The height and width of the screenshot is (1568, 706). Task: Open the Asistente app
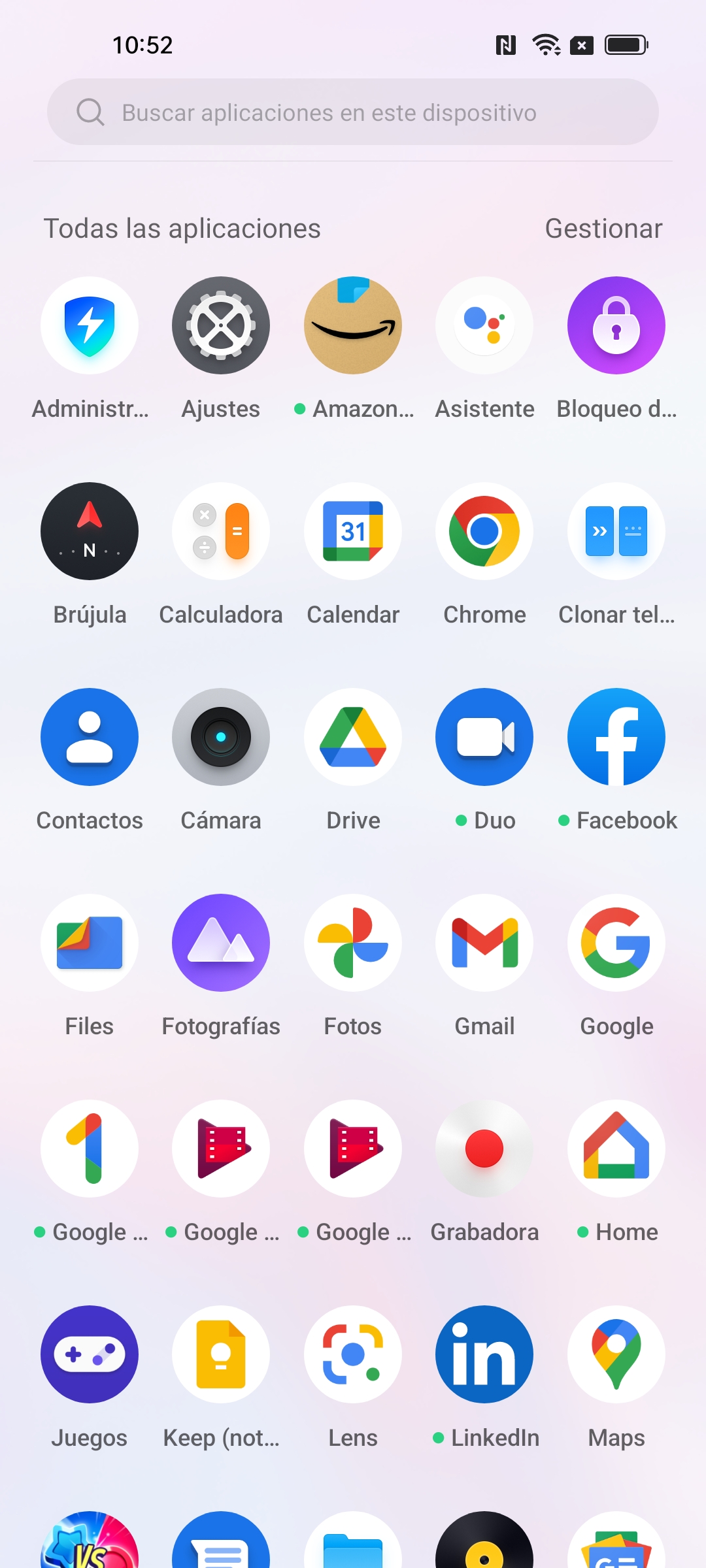click(484, 325)
